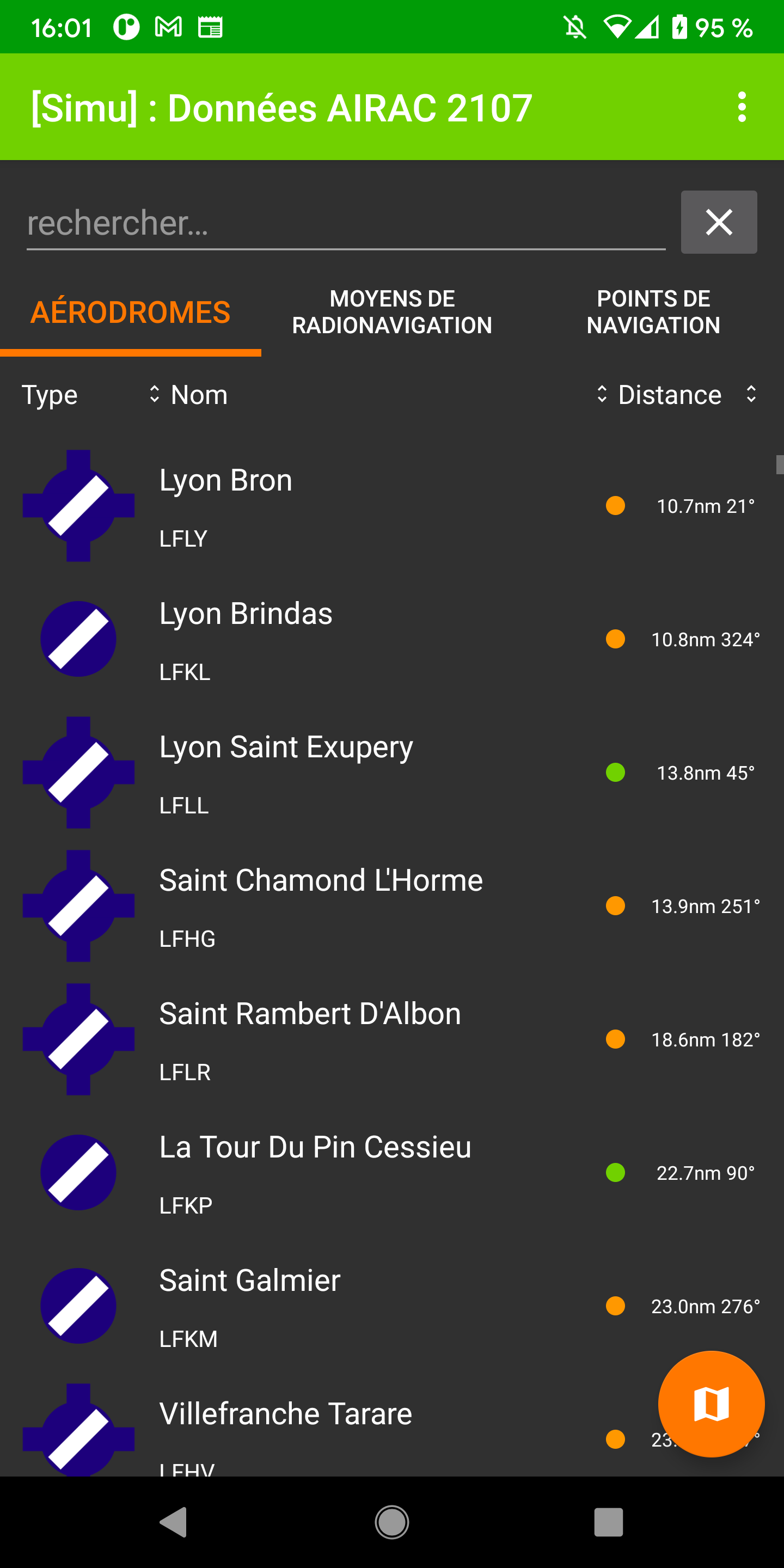This screenshot has height=1568, width=784.
Task: Go back with the system back button
Action: click(x=174, y=1522)
